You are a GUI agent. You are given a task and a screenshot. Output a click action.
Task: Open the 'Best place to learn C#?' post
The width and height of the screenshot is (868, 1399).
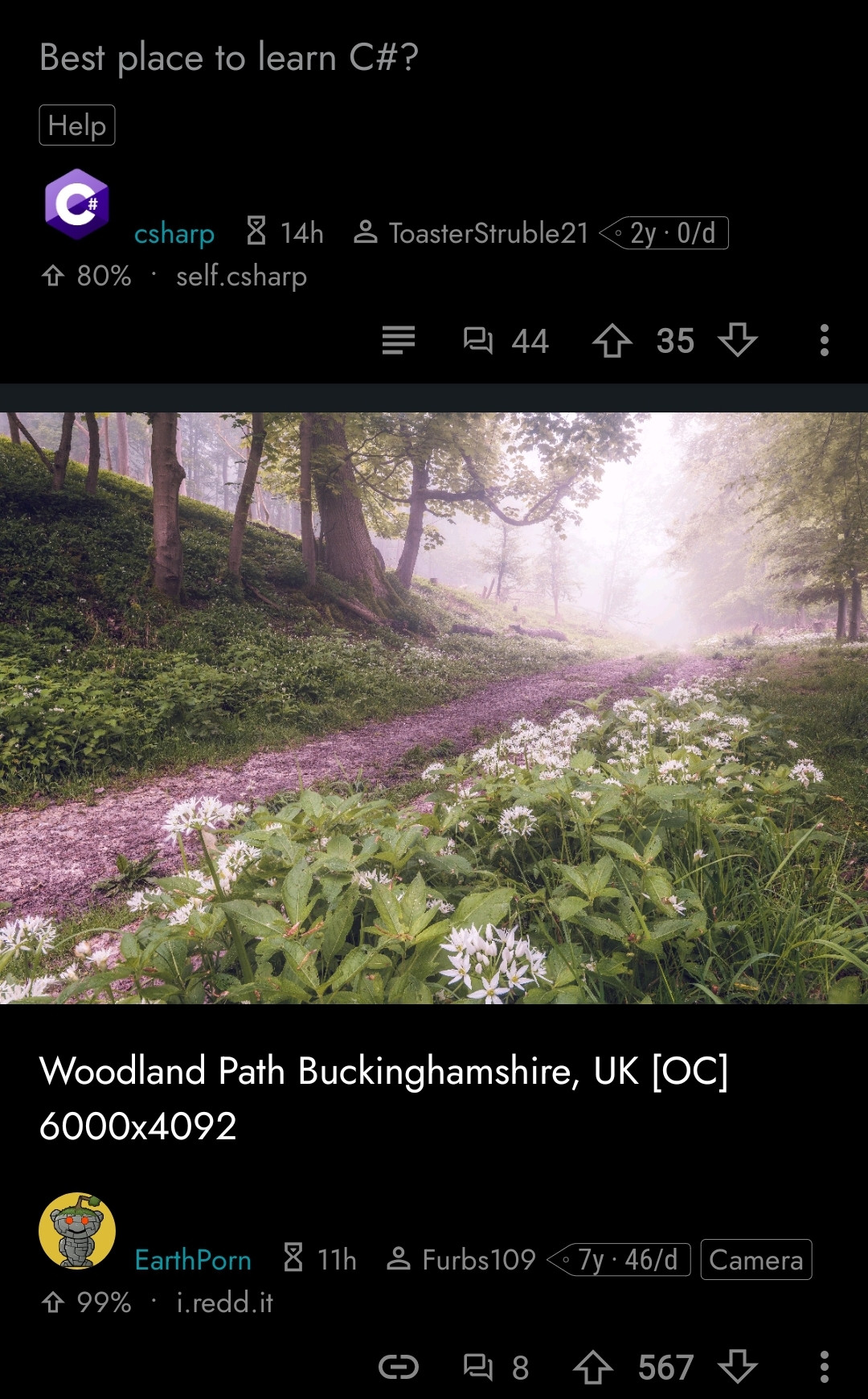[229, 58]
